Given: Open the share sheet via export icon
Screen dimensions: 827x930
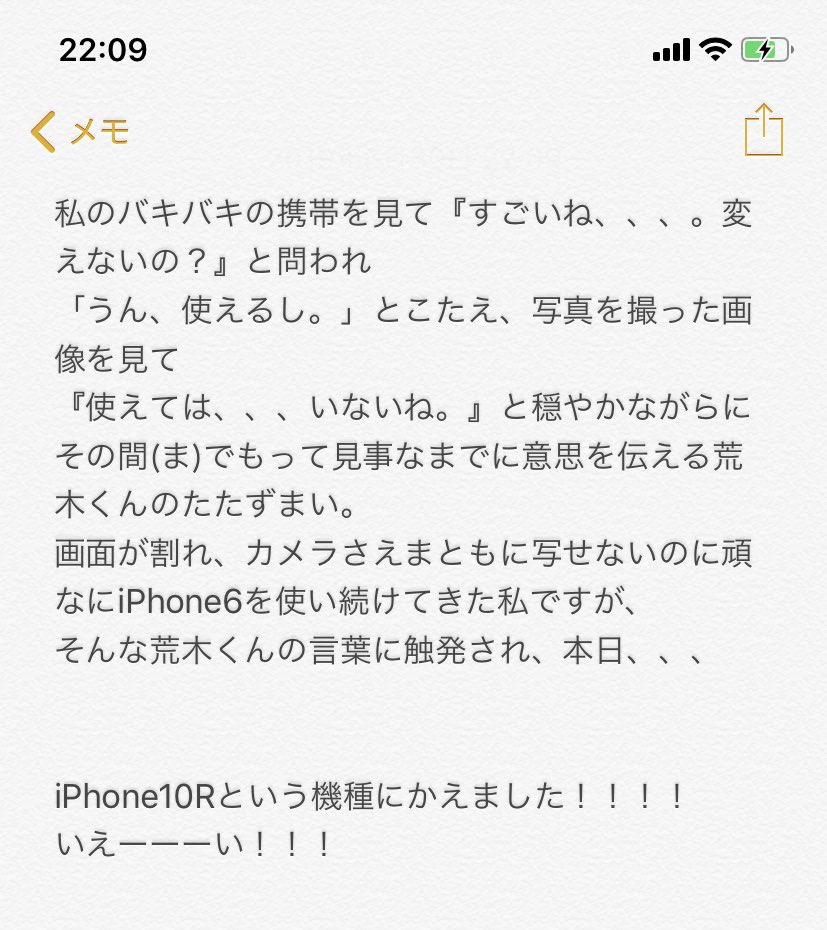Looking at the screenshot, I should [x=763, y=131].
